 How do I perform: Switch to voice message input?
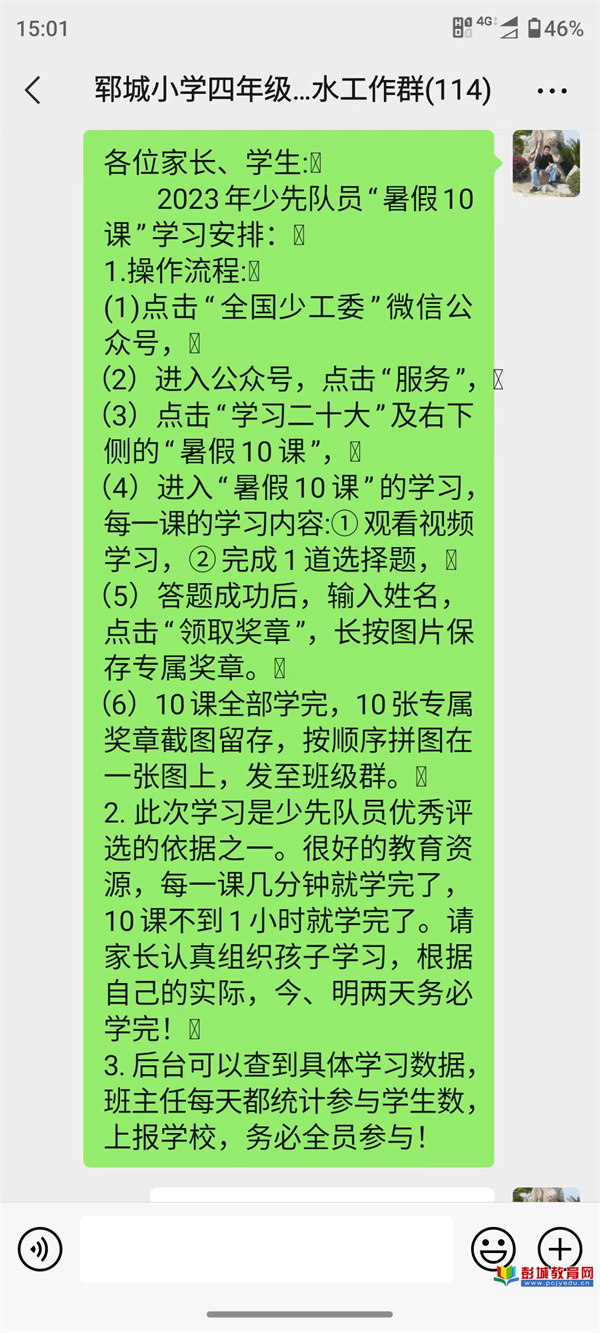pyautogui.click(x=40, y=1248)
